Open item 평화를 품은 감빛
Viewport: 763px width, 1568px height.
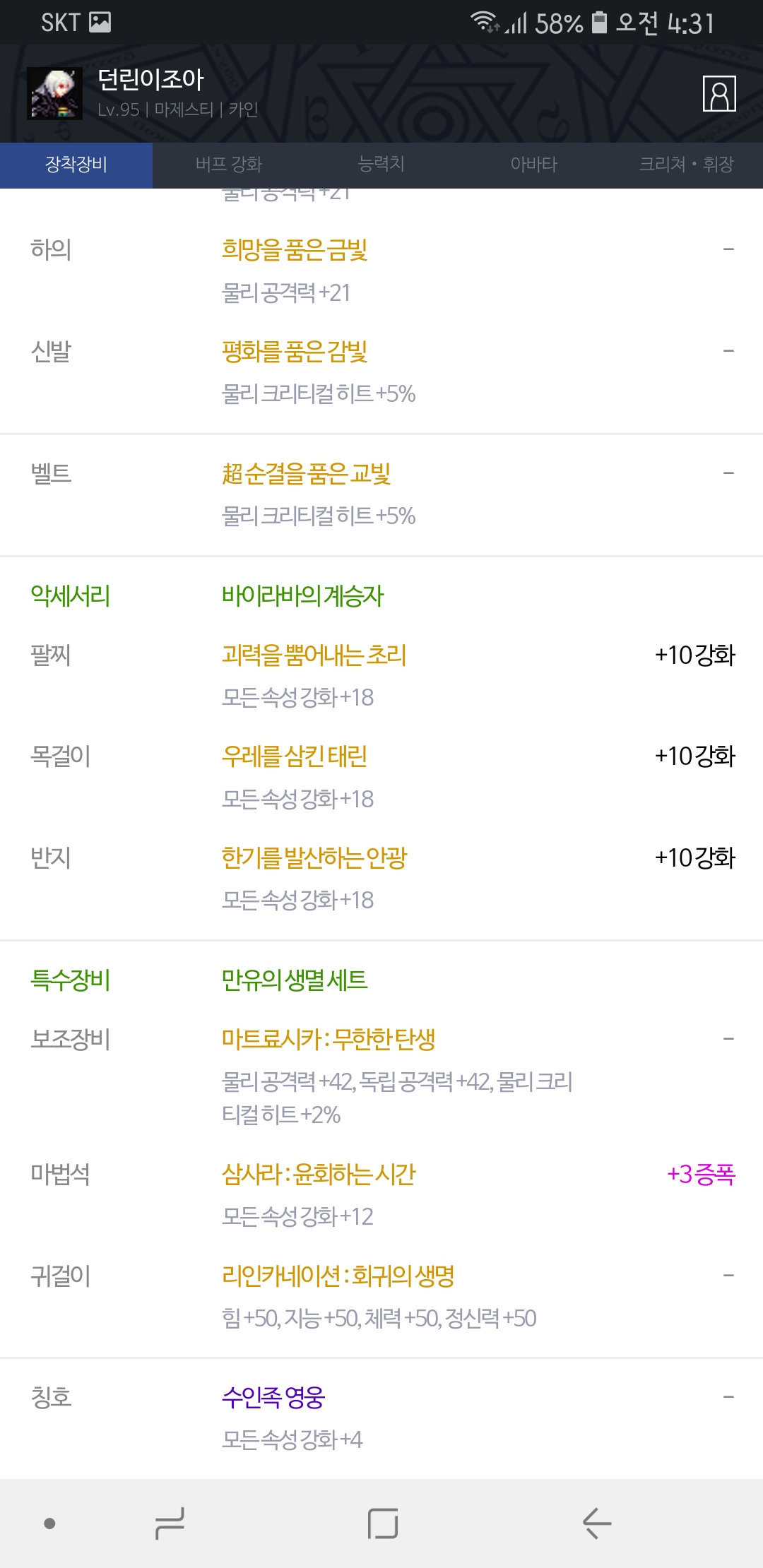pyautogui.click(x=295, y=351)
